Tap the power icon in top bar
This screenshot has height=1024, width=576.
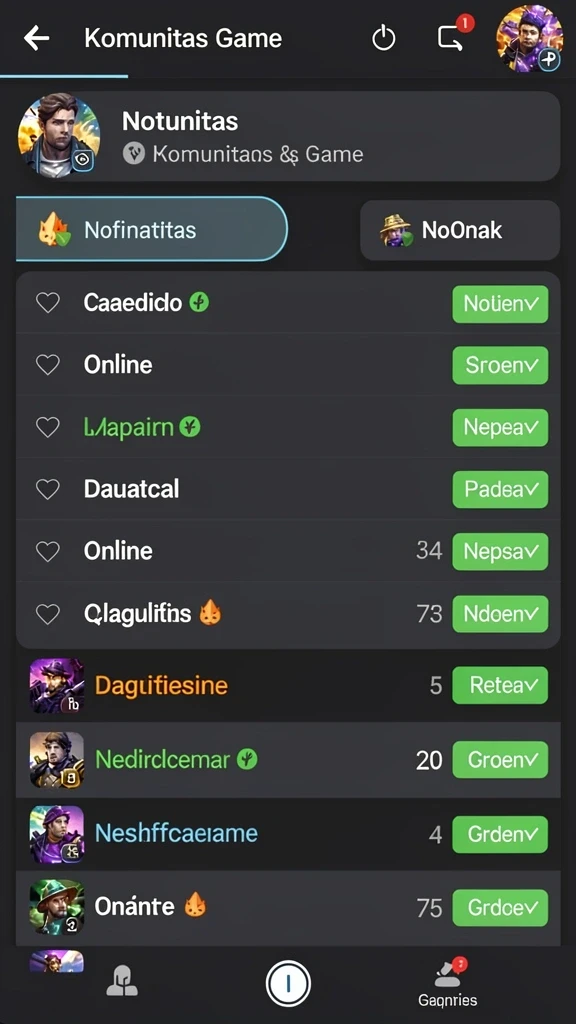point(384,39)
